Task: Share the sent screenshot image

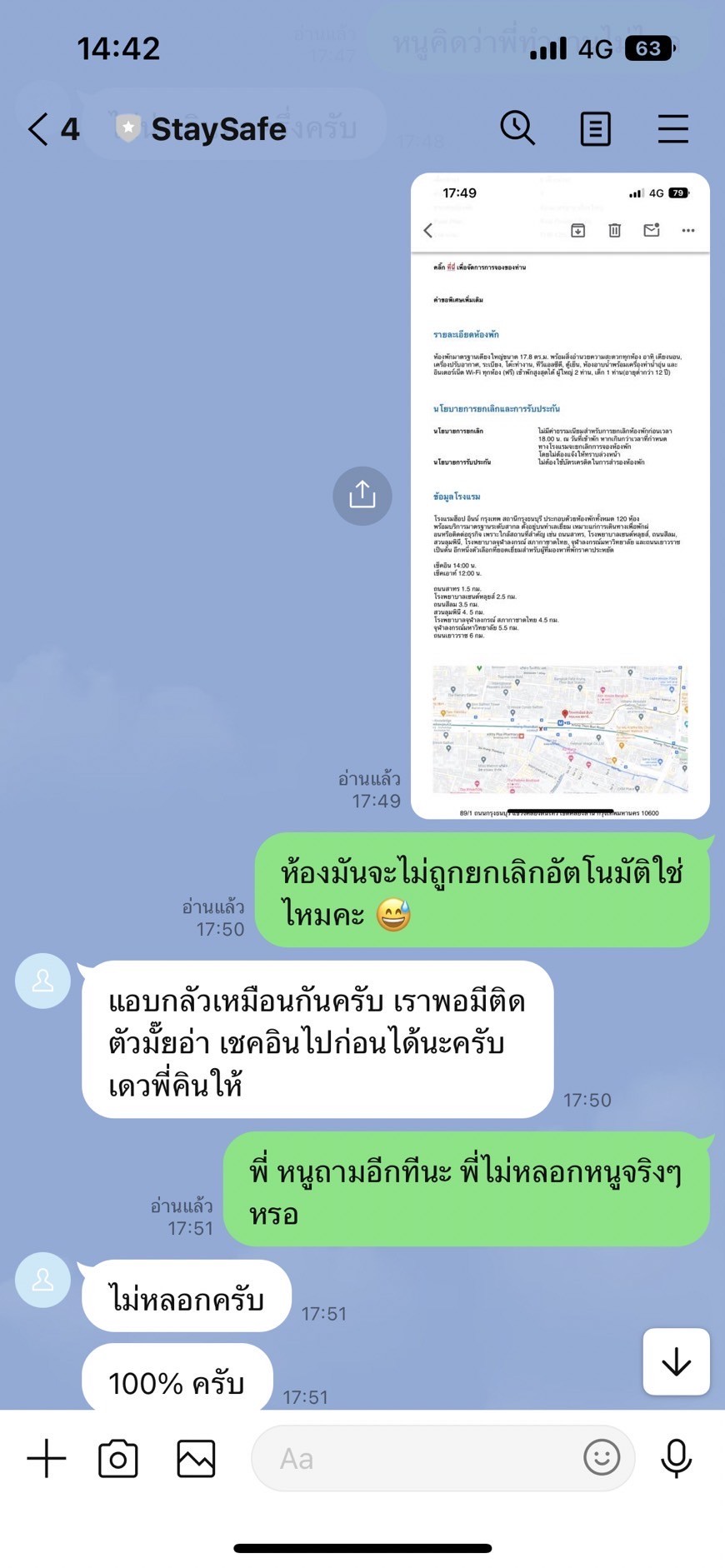Action: point(362,496)
